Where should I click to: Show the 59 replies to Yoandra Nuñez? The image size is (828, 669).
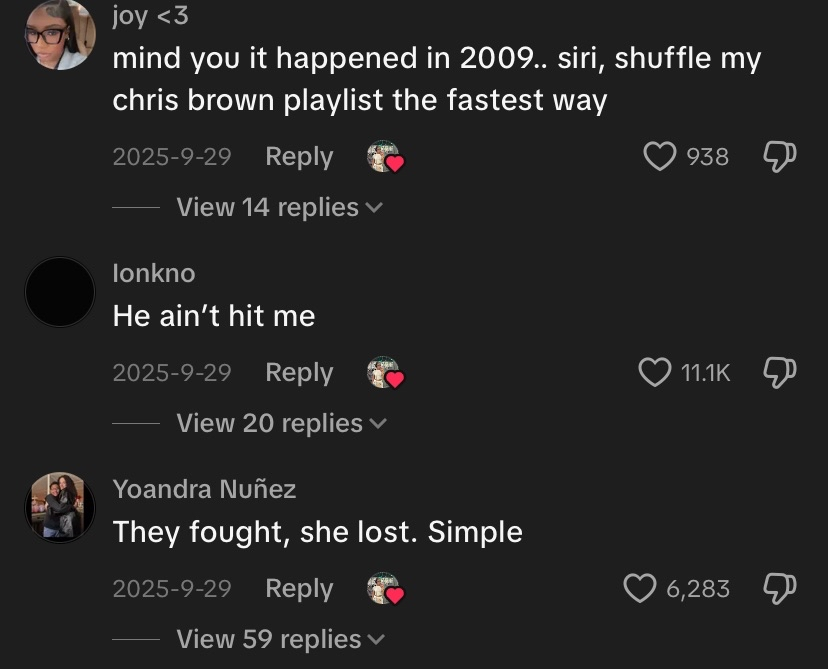pos(281,639)
